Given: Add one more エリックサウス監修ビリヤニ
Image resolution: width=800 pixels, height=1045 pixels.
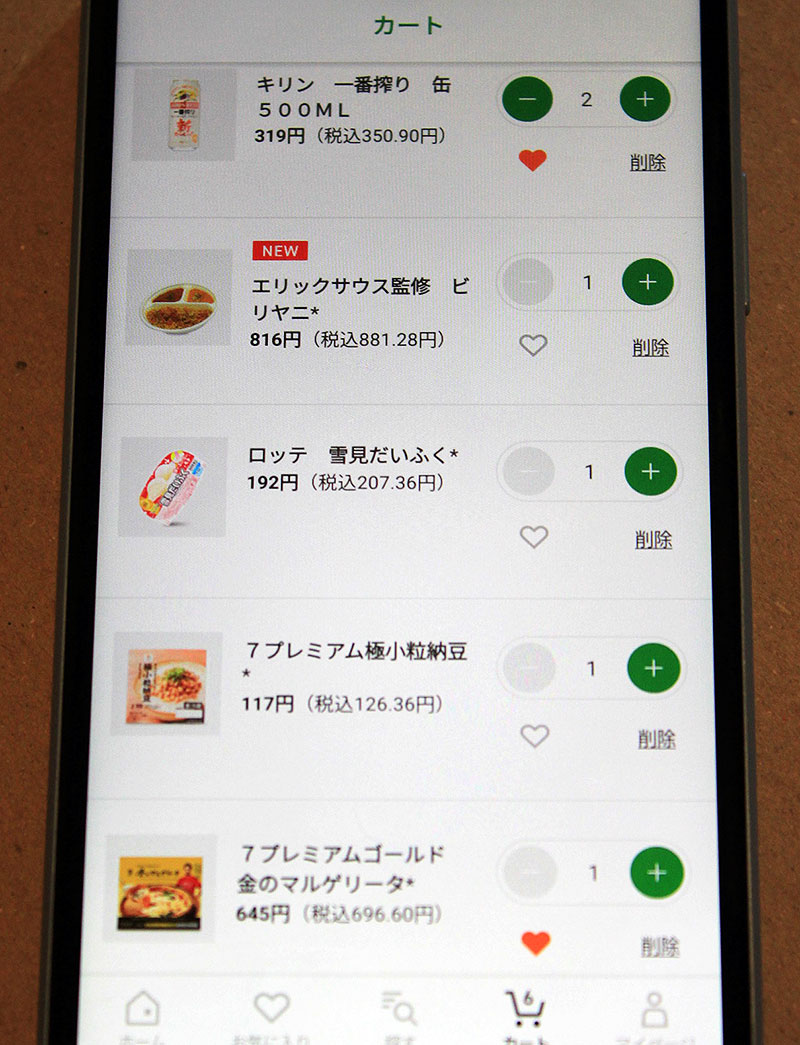Looking at the screenshot, I should click(647, 282).
